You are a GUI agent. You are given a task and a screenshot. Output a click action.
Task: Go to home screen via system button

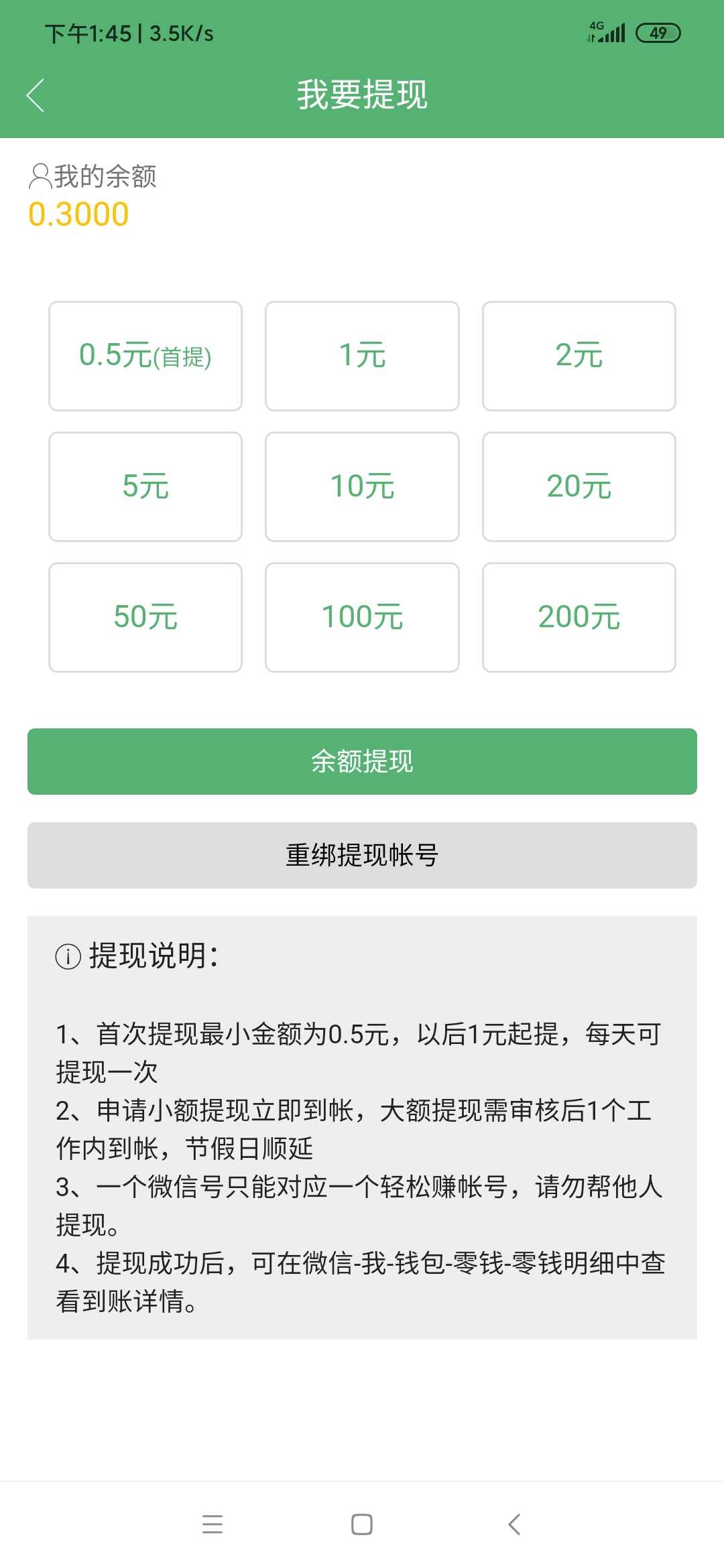362,1524
